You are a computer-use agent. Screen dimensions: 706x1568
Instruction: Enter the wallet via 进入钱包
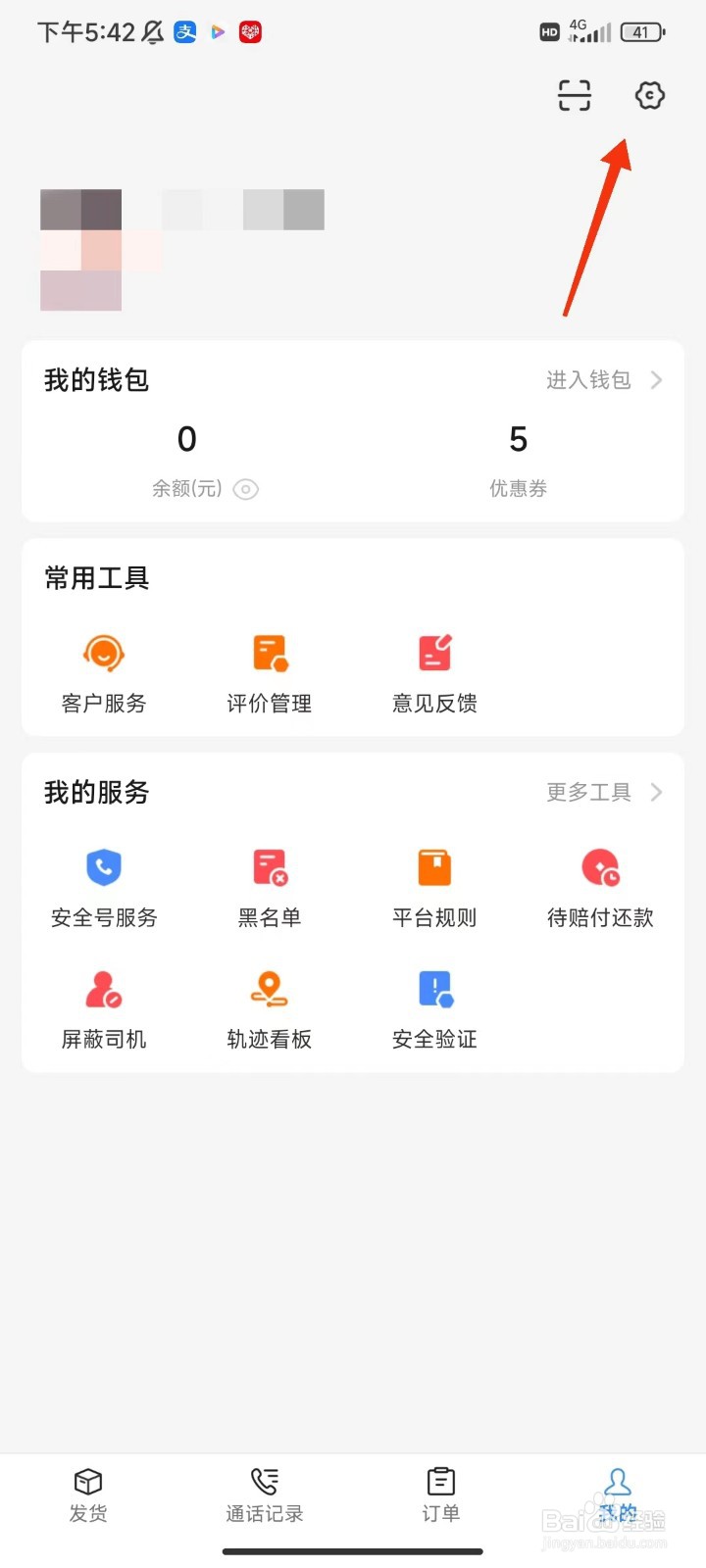pyautogui.click(x=603, y=380)
